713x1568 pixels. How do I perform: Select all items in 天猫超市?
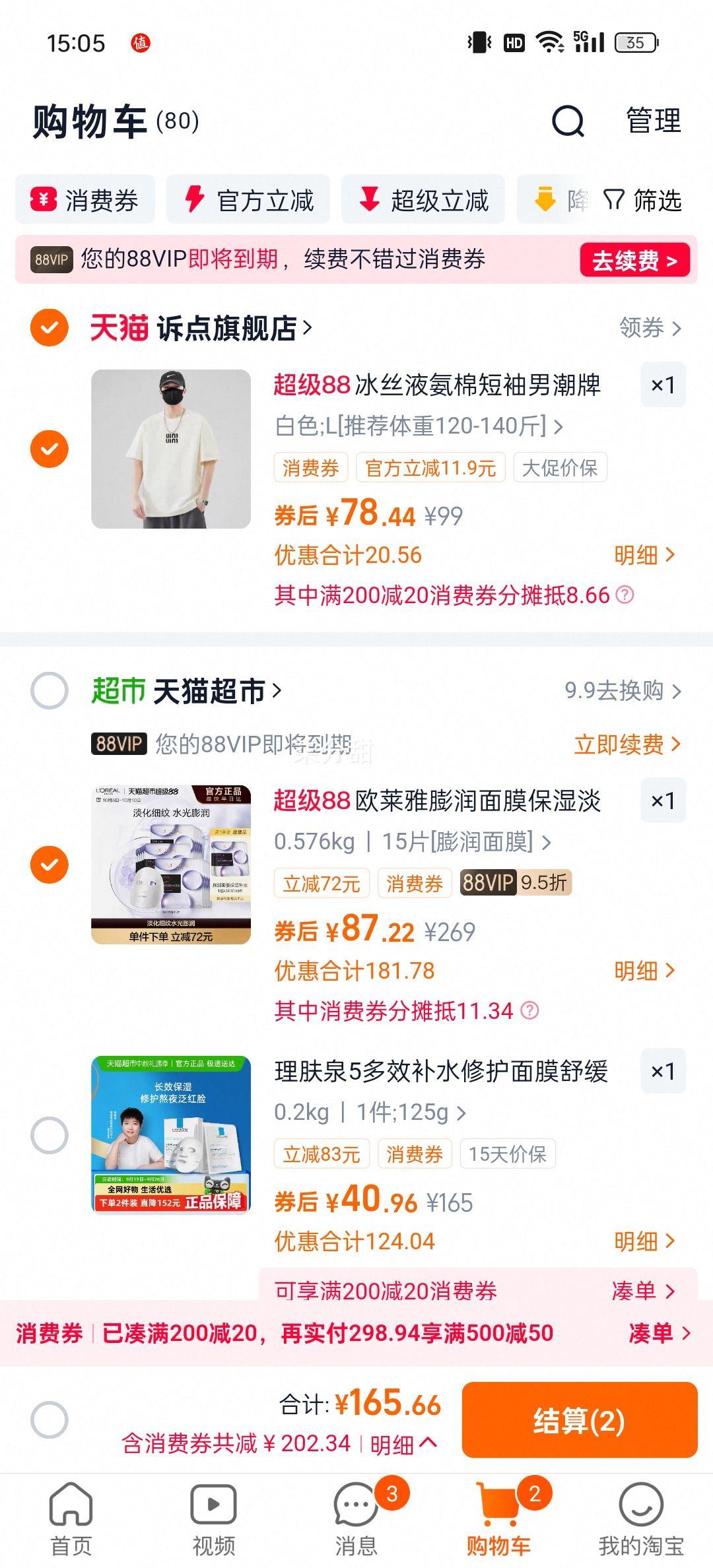tap(50, 690)
